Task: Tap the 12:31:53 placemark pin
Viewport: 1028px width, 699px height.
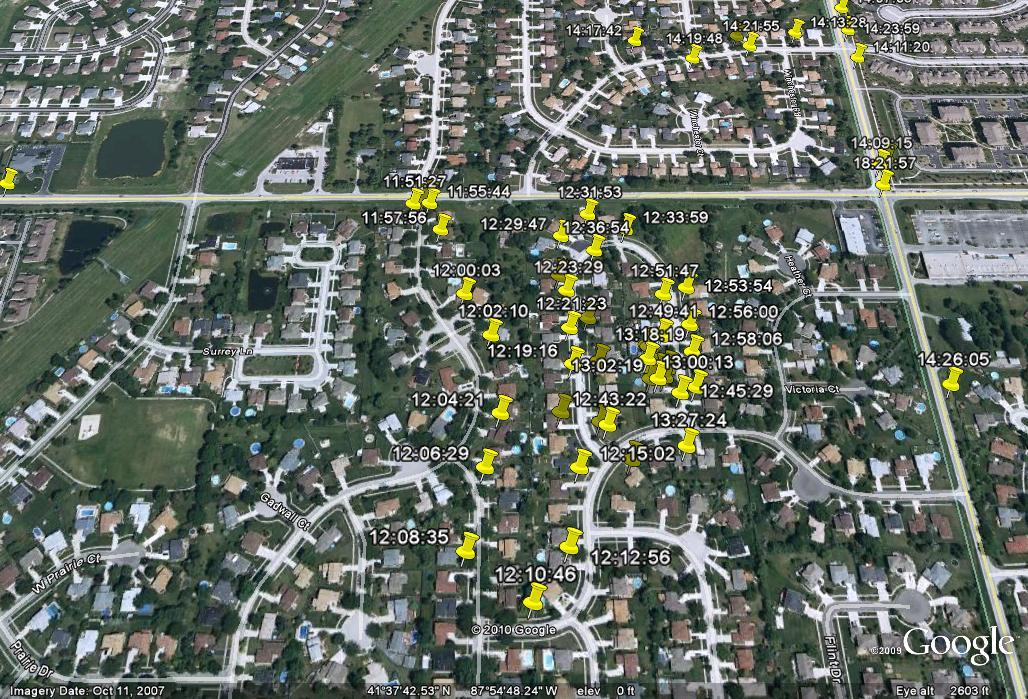Action: point(589,209)
